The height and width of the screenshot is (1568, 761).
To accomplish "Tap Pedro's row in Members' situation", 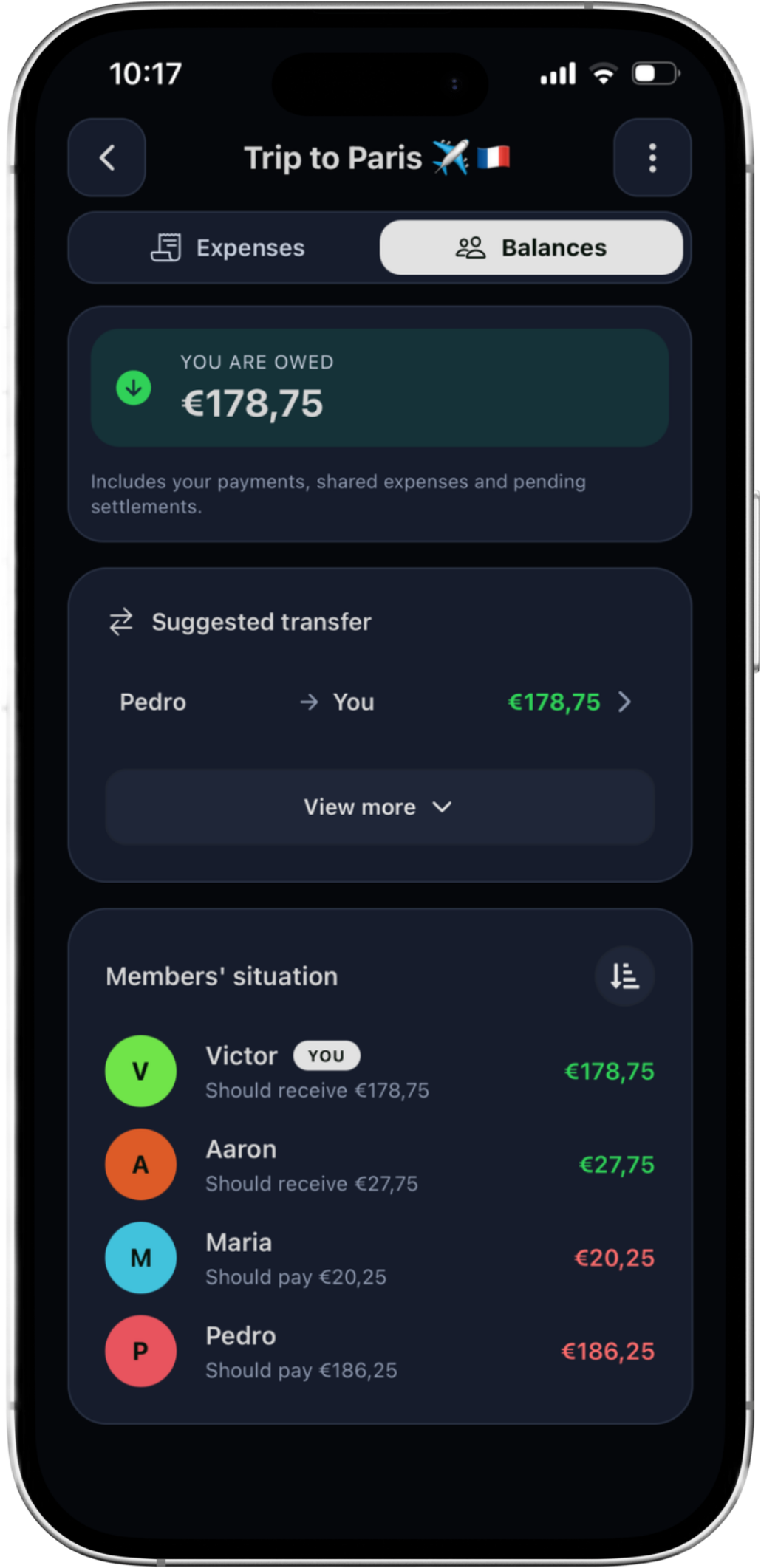I will [379, 1352].
